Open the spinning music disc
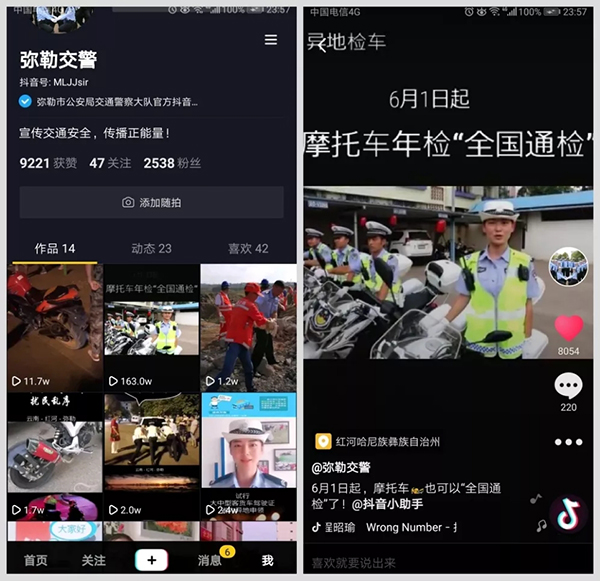The width and height of the screenshot is (600, 581). [568, 514]
